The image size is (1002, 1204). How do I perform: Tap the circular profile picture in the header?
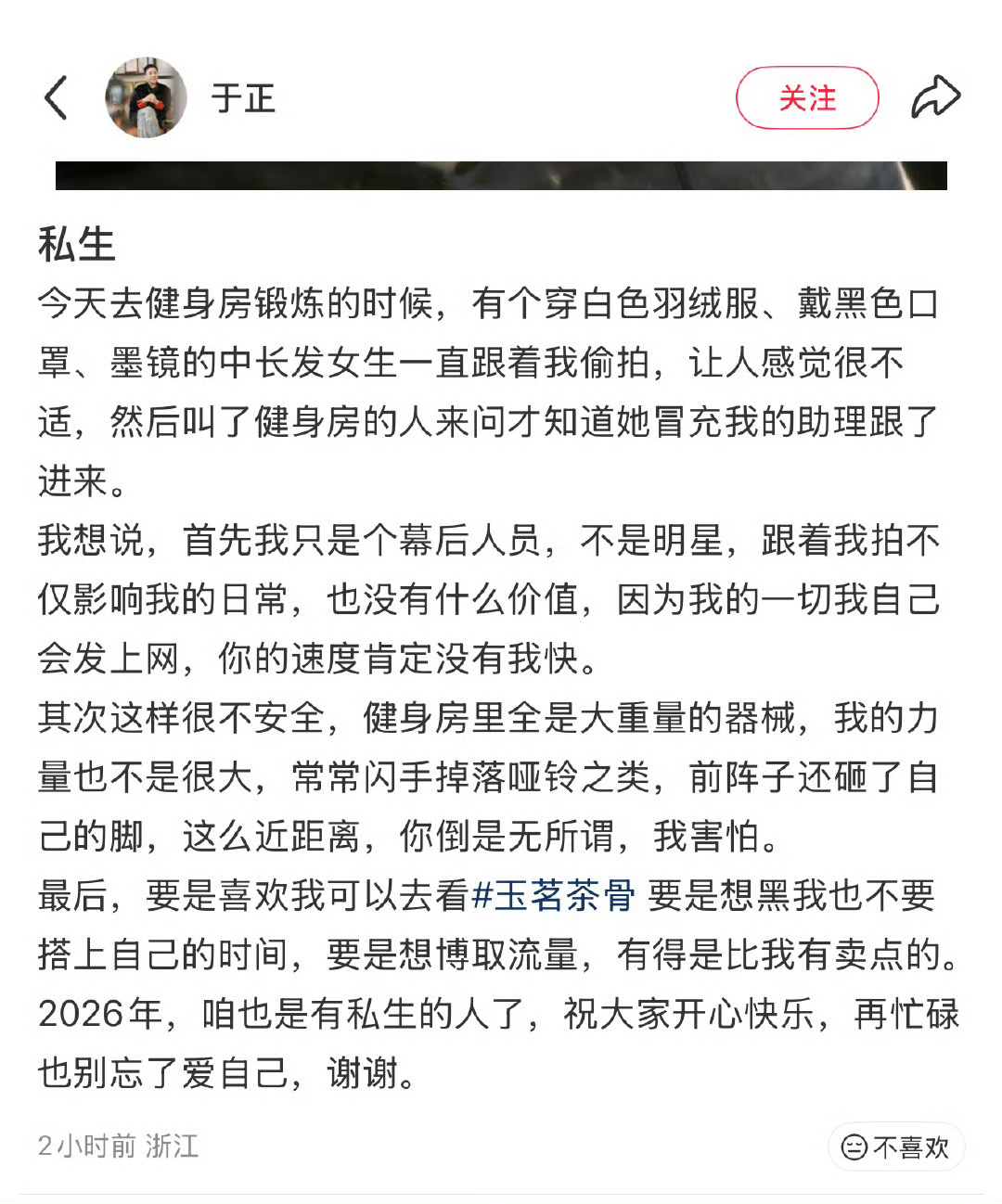coord(147,96)
